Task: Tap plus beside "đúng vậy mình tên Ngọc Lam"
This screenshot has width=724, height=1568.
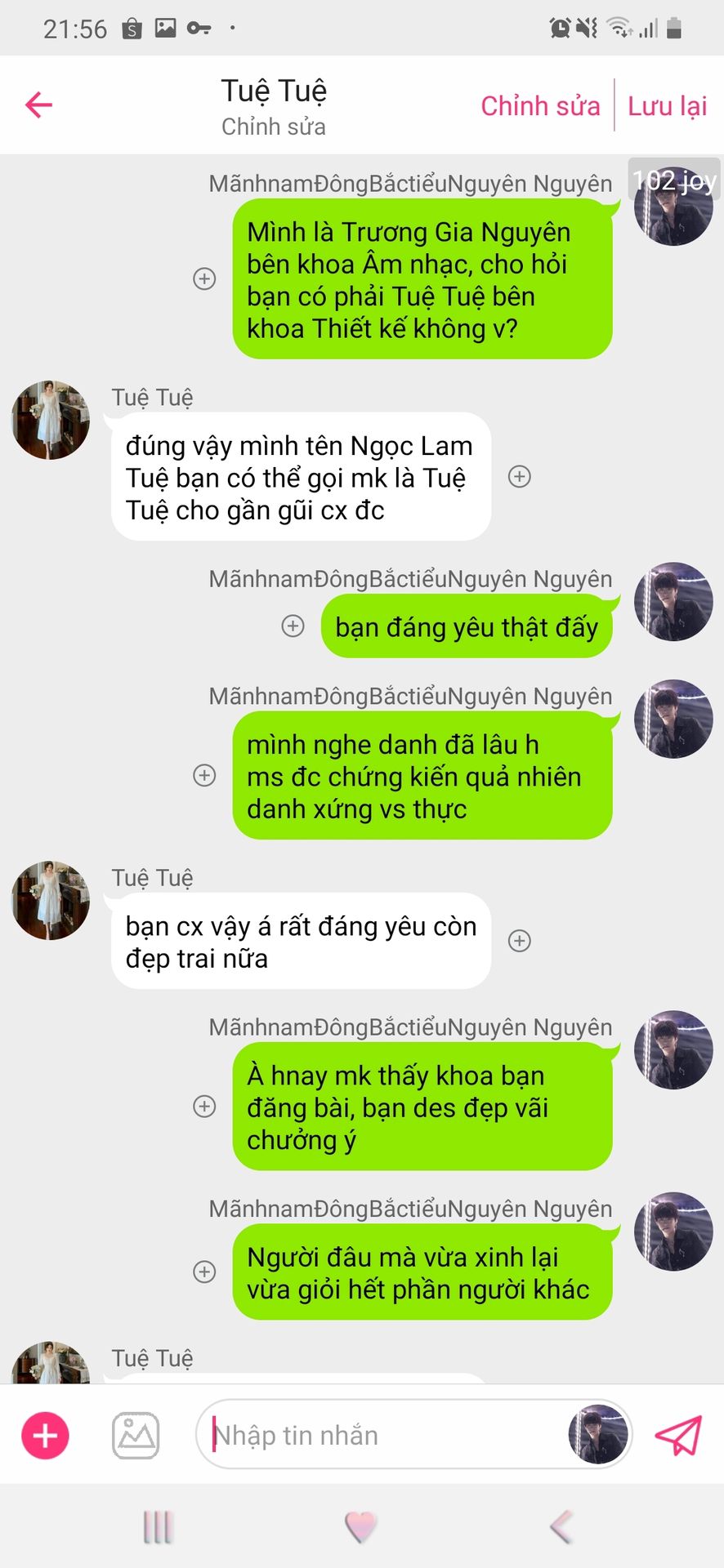Action: (520, 476)
